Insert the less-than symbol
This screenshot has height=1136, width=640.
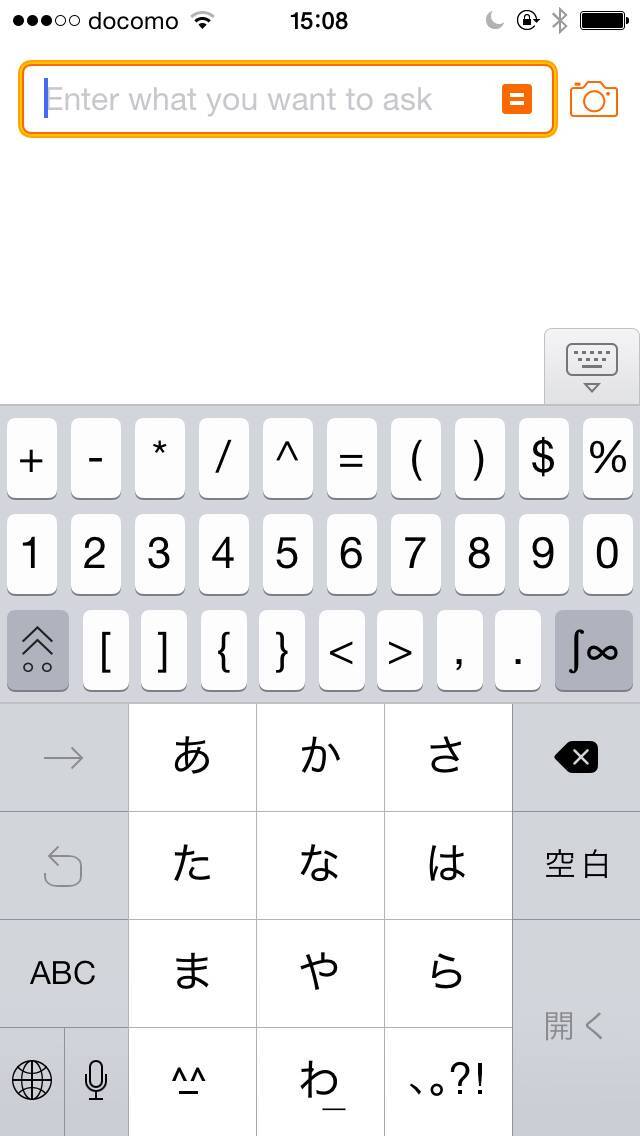tap(341, 651)
